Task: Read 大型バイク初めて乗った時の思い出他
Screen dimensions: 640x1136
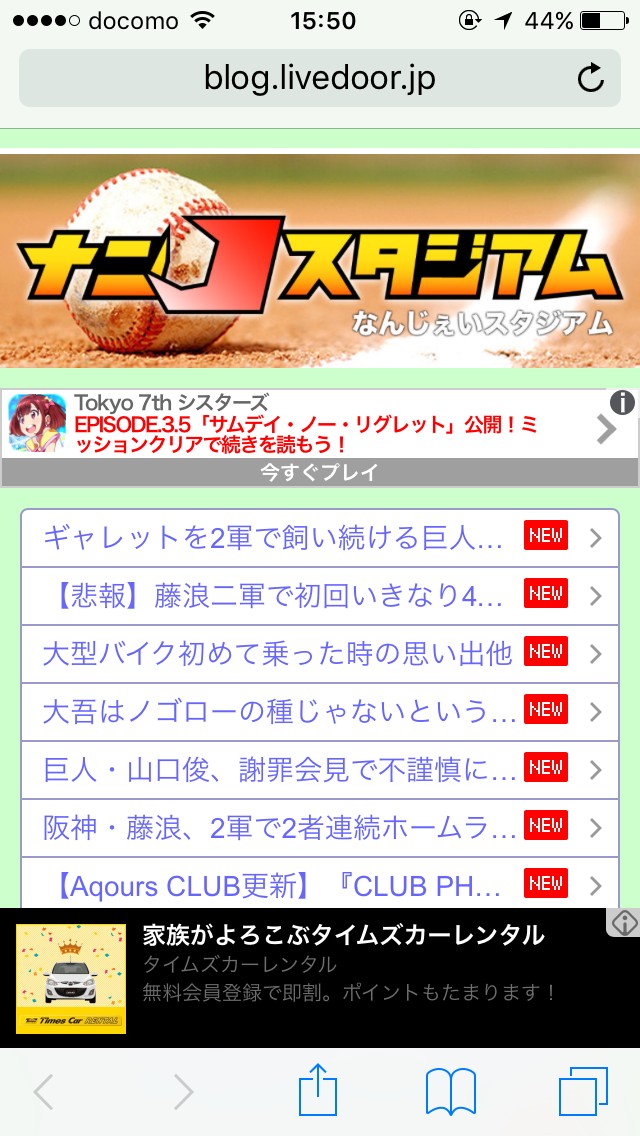Action: 320,654
